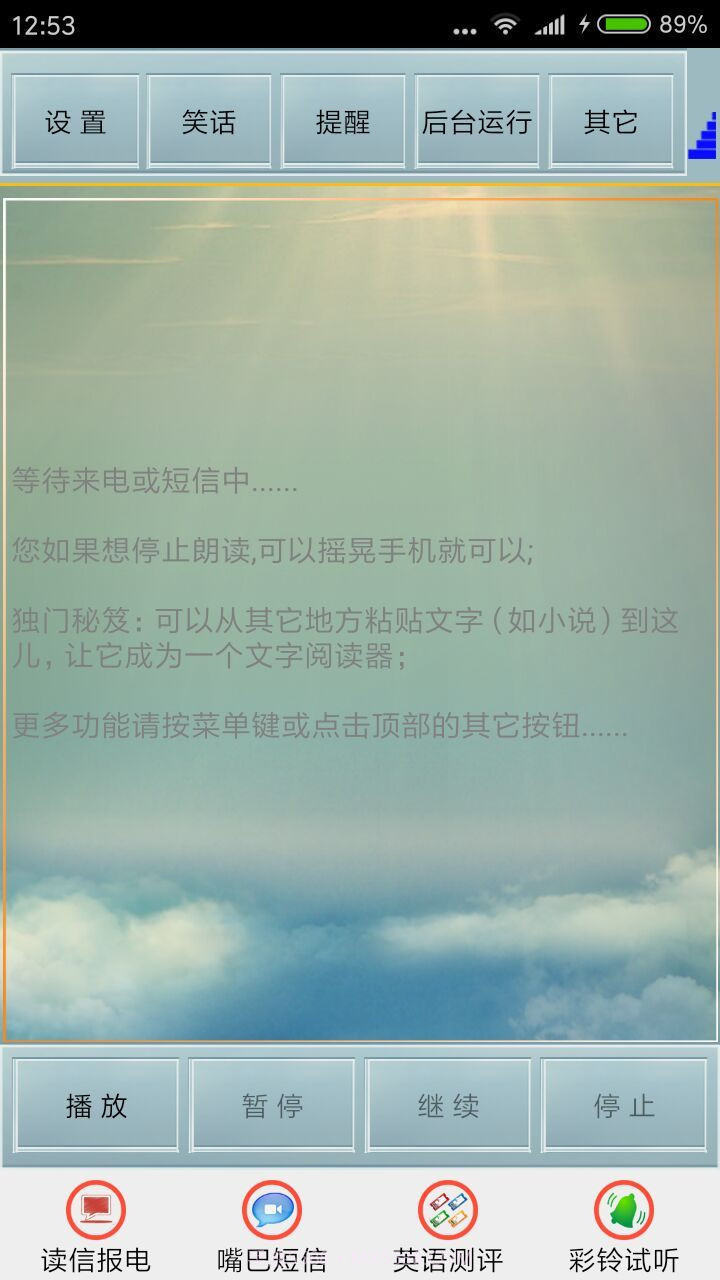This screenshot has height=1280, width=720.
Task: Open the 彩铃试听 tab
Action: (624, 1226)
